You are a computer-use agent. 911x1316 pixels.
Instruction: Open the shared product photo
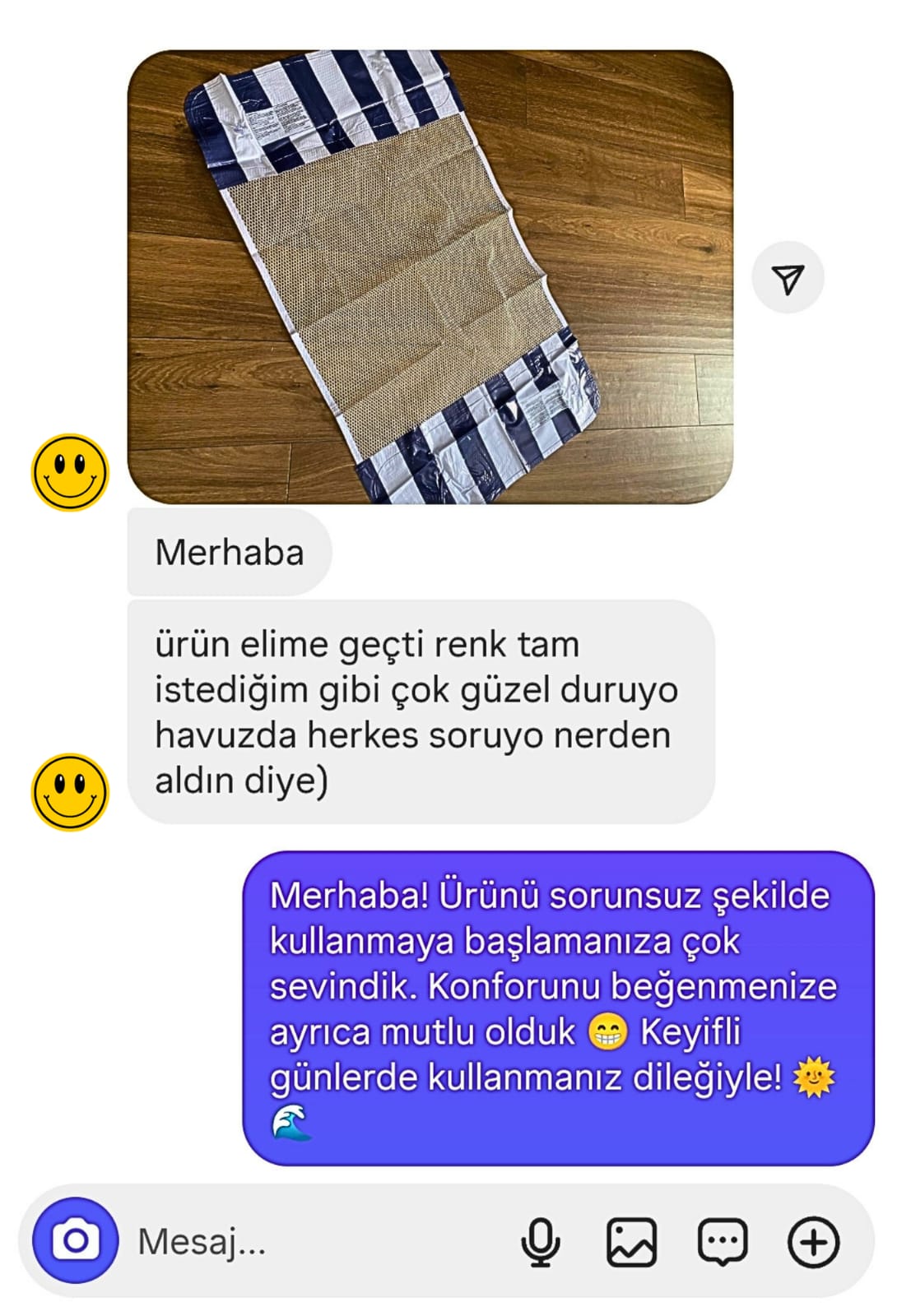[430, 276]
